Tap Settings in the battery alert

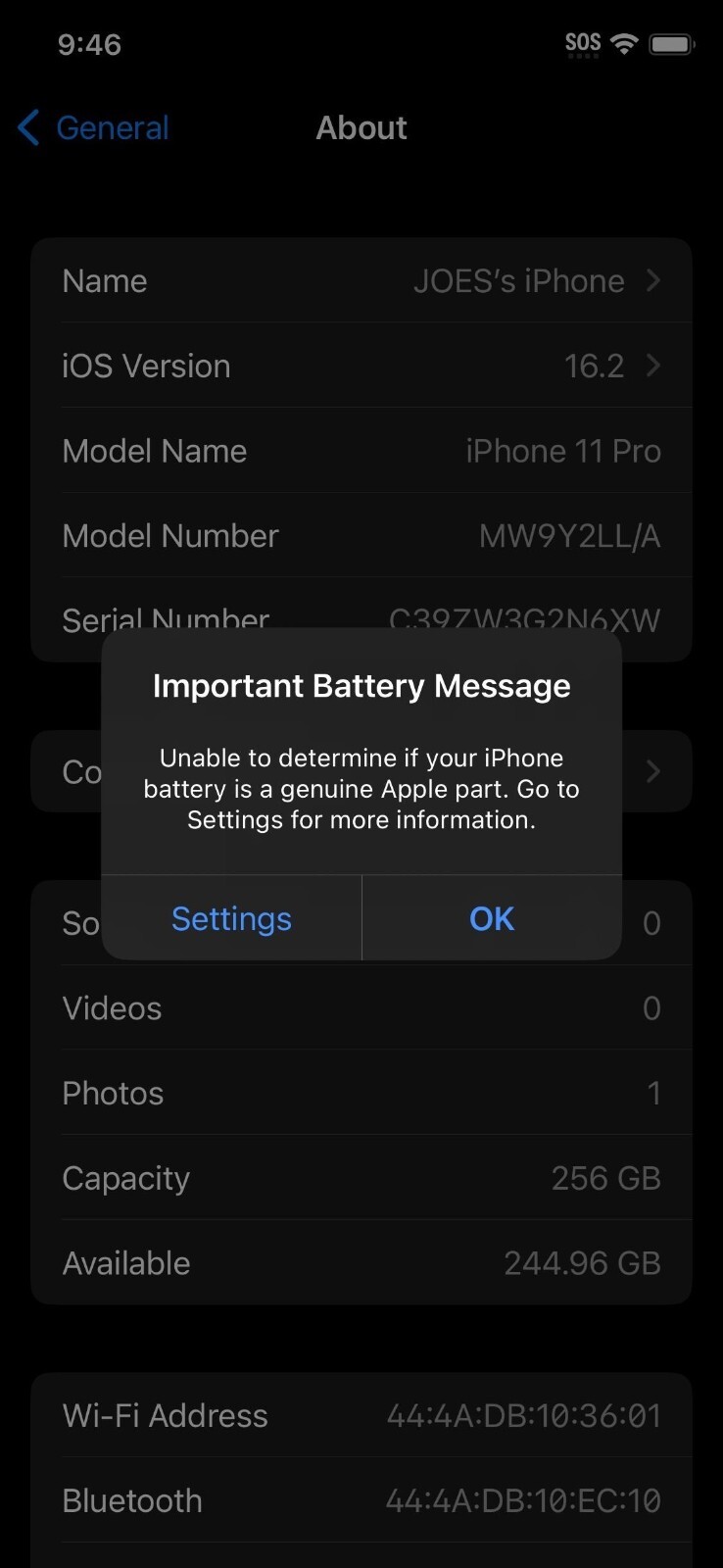tap(231, 918)
